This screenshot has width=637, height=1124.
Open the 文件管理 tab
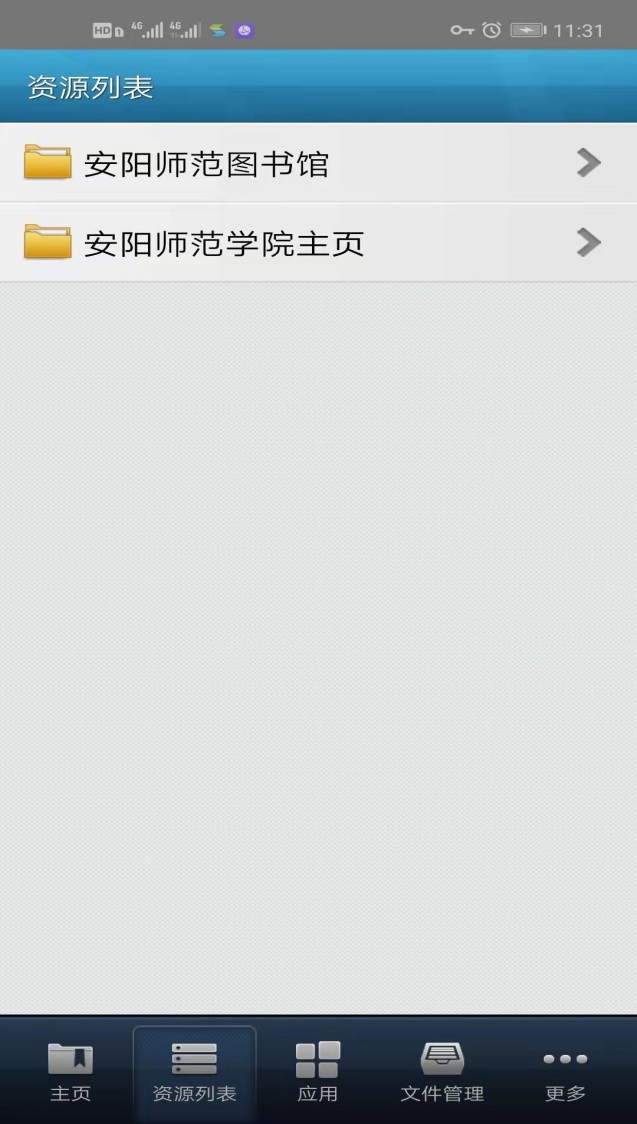pyautogui.click(x=442, y=1072)
